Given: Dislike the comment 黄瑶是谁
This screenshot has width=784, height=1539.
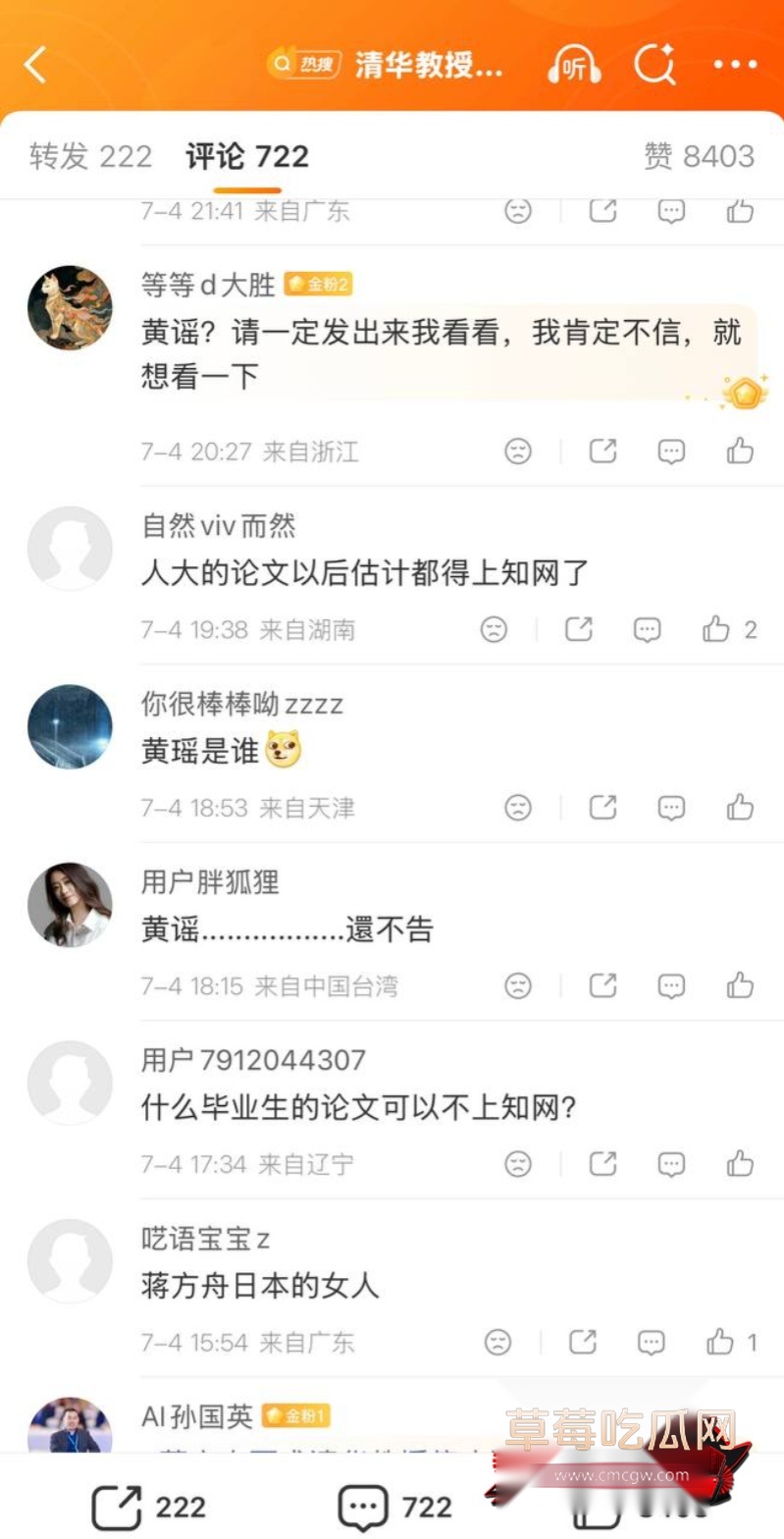Looking at the screenshot, I should pyautogui.click(x=518, y=808).
